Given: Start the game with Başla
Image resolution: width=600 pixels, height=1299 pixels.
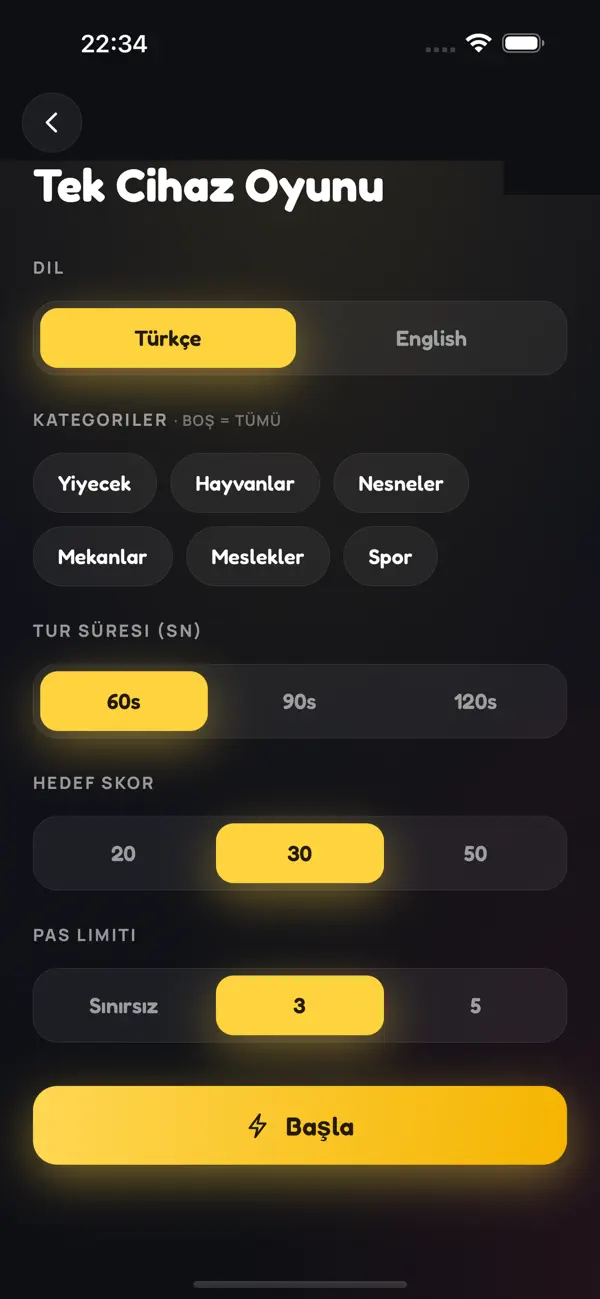Looking at the screenshot, I should pos(300,1125).
